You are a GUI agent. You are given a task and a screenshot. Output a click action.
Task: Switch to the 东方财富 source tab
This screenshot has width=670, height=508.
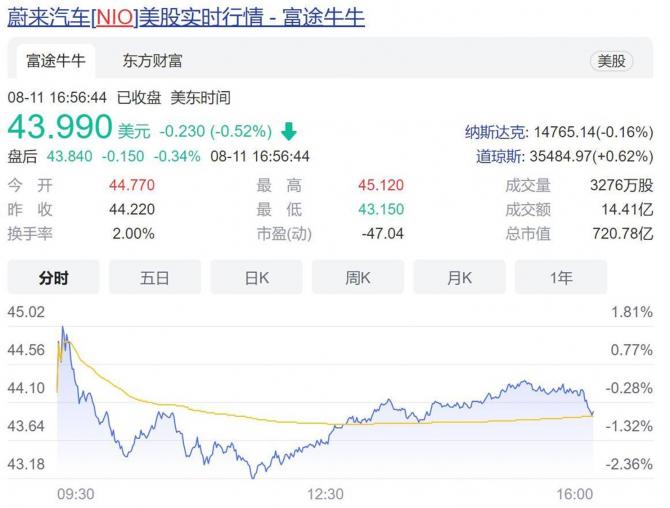pos(152,61)
